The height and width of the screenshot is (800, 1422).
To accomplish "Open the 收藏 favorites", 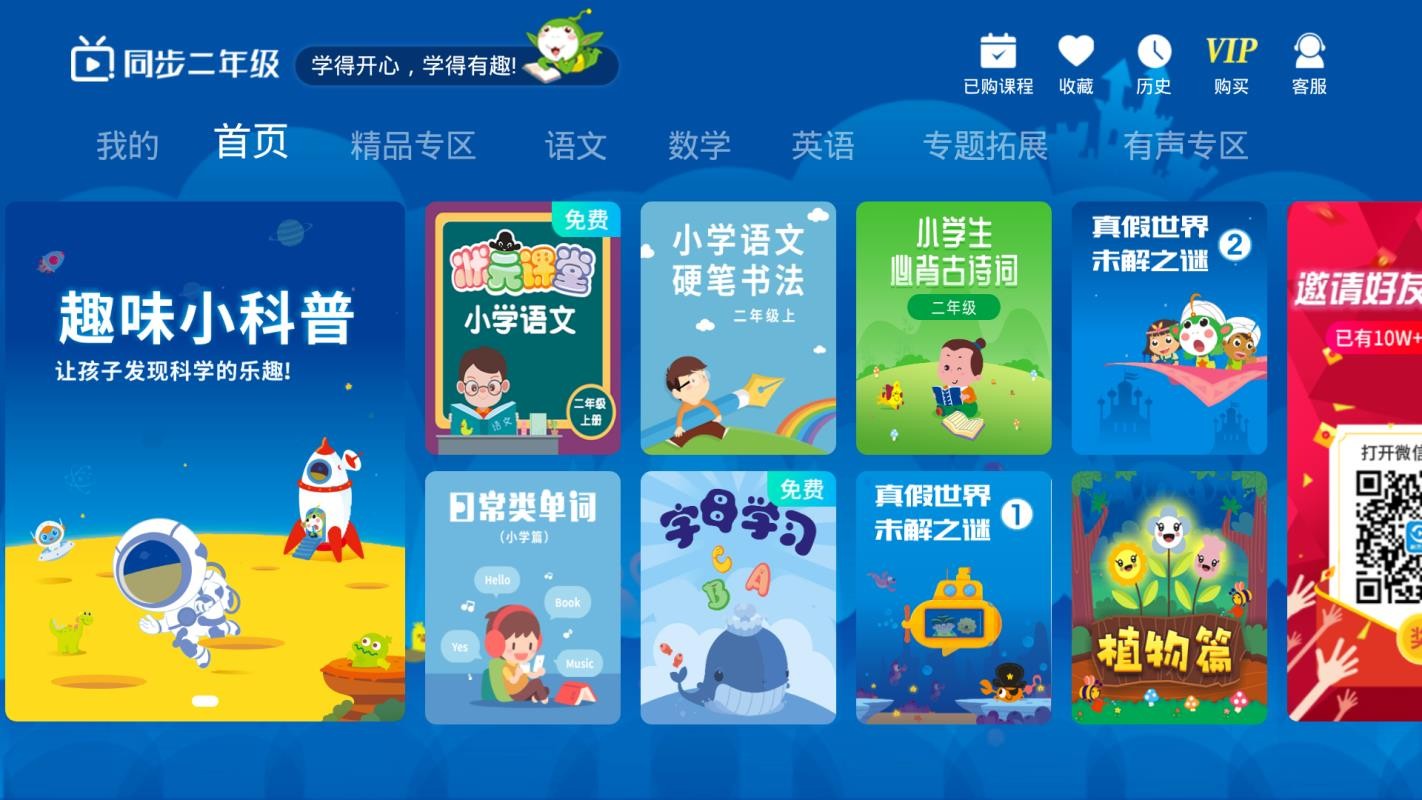I will 1076,64.
